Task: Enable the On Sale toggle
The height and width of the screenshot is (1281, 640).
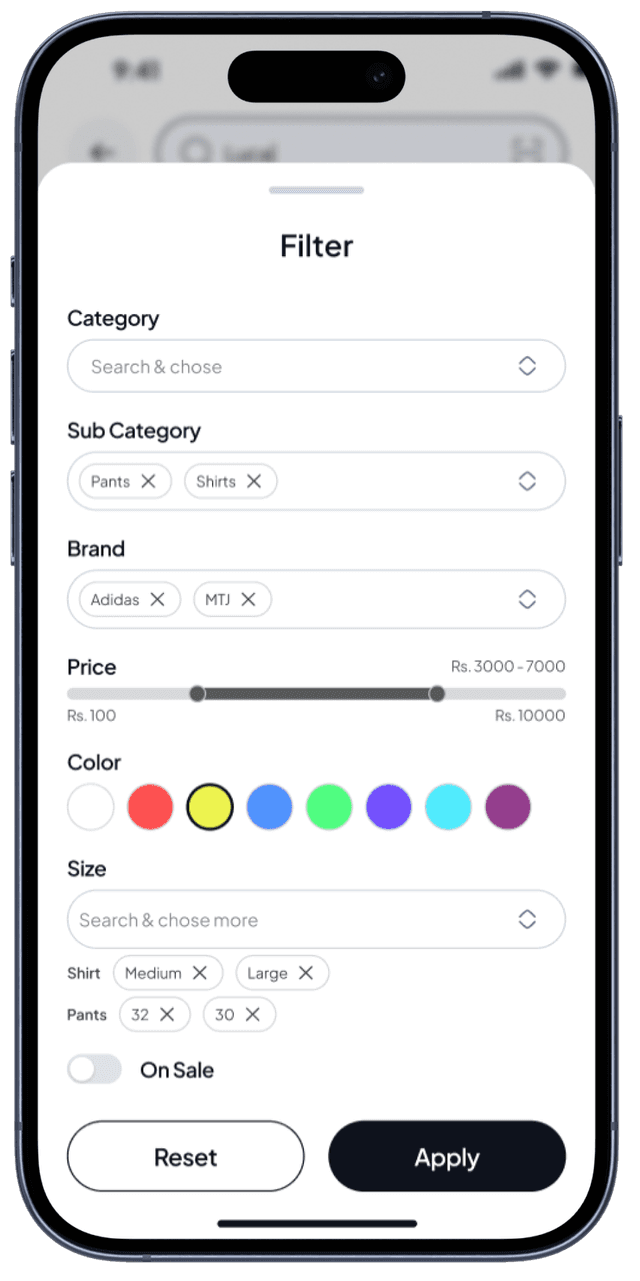Action: 94,1069
